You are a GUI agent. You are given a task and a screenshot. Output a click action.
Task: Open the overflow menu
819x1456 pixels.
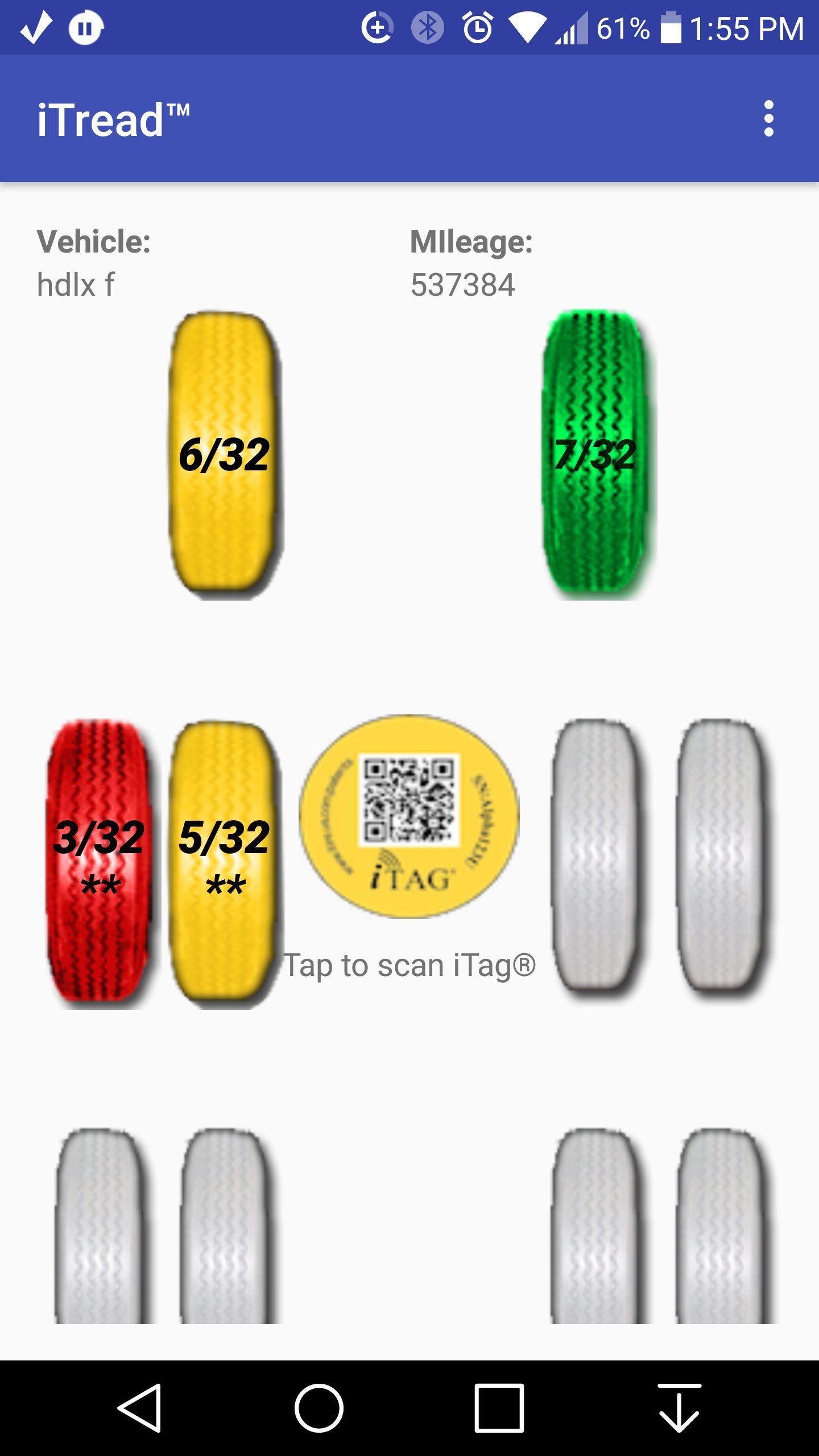768,119
